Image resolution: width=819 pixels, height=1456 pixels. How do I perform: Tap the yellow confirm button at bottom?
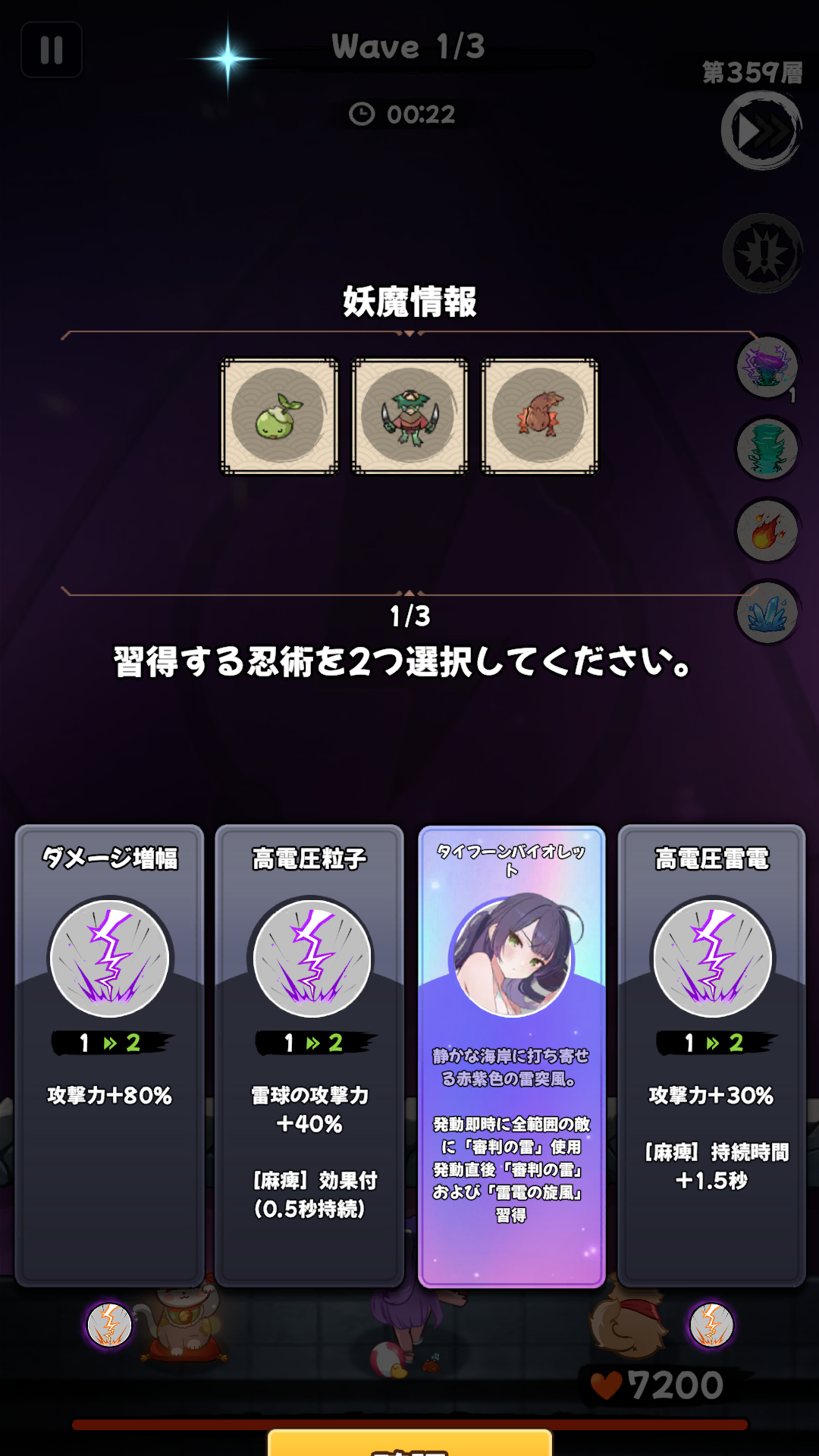(x=409, y=1442)
